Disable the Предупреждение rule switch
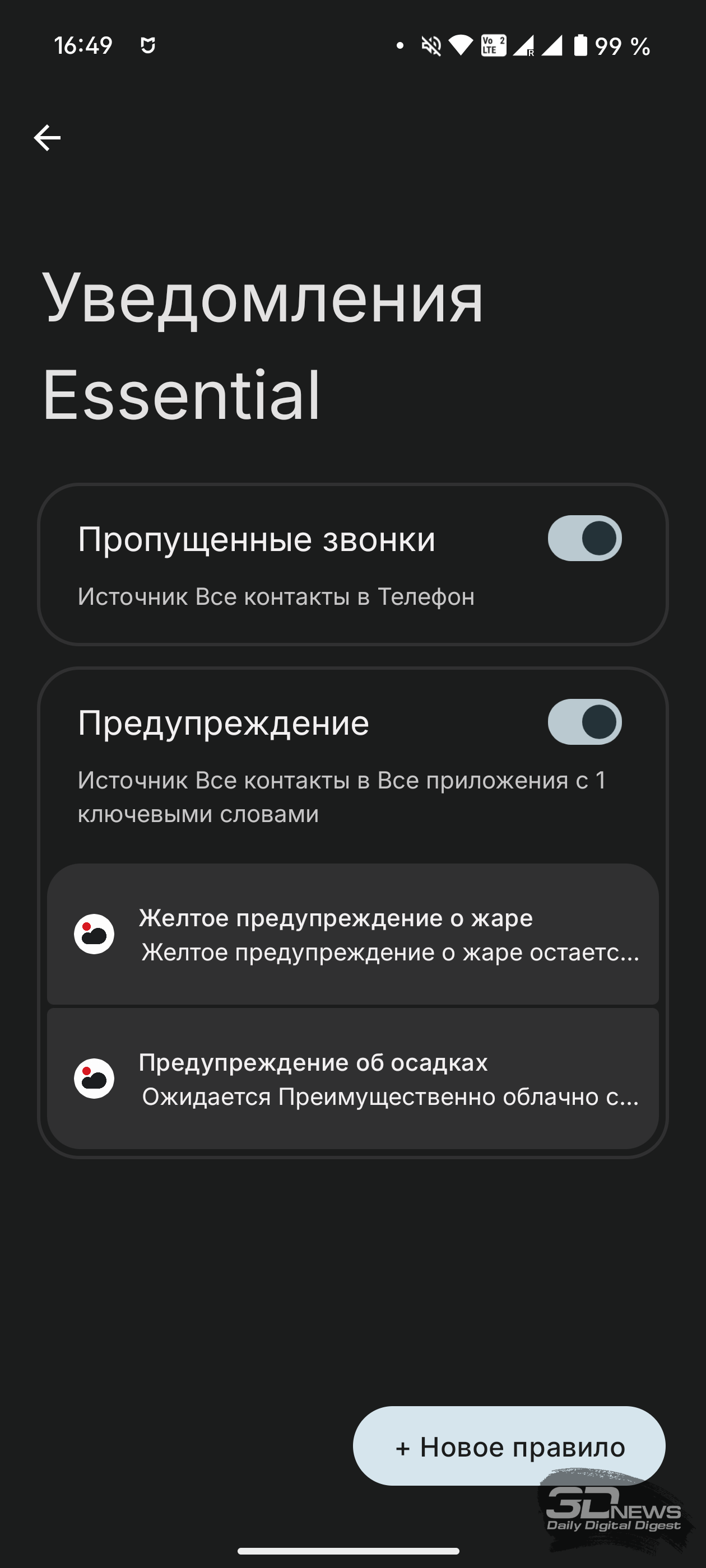 coord(584,722)
